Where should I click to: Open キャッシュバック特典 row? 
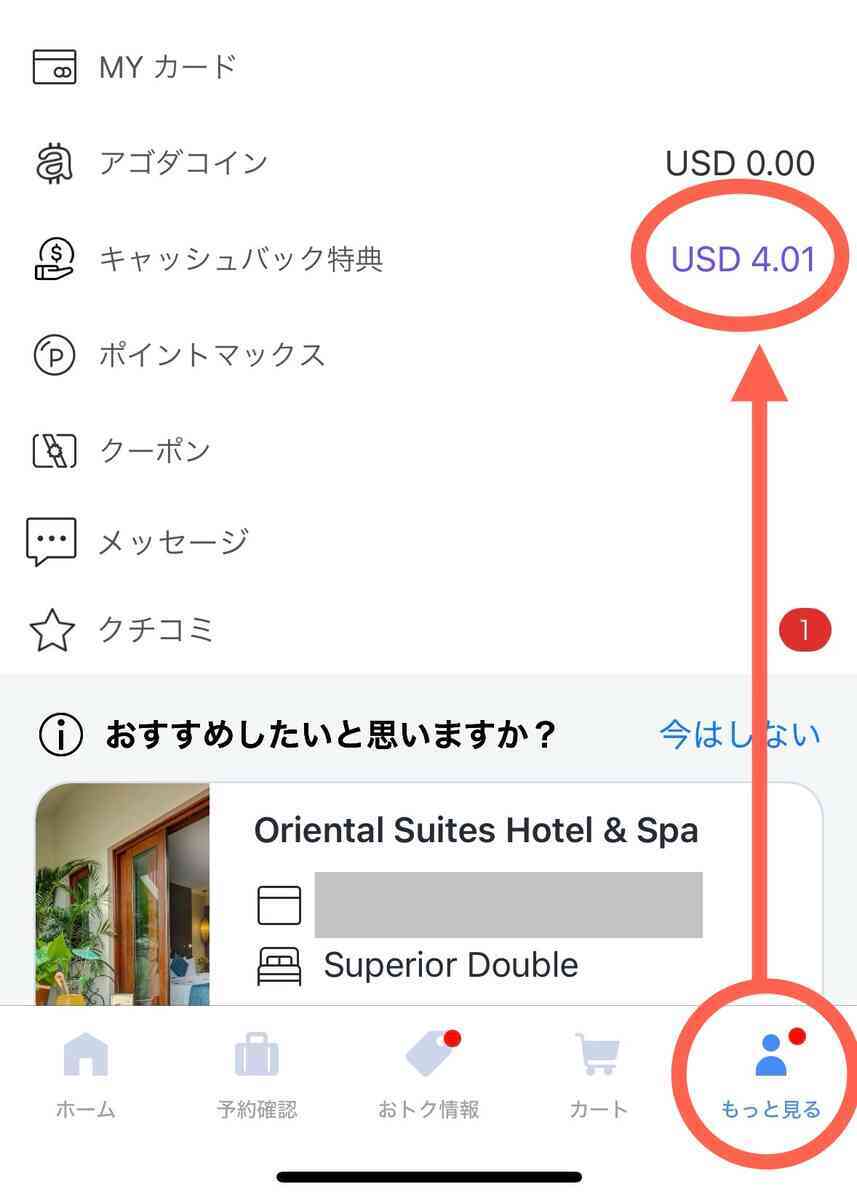tap(240, 259)
